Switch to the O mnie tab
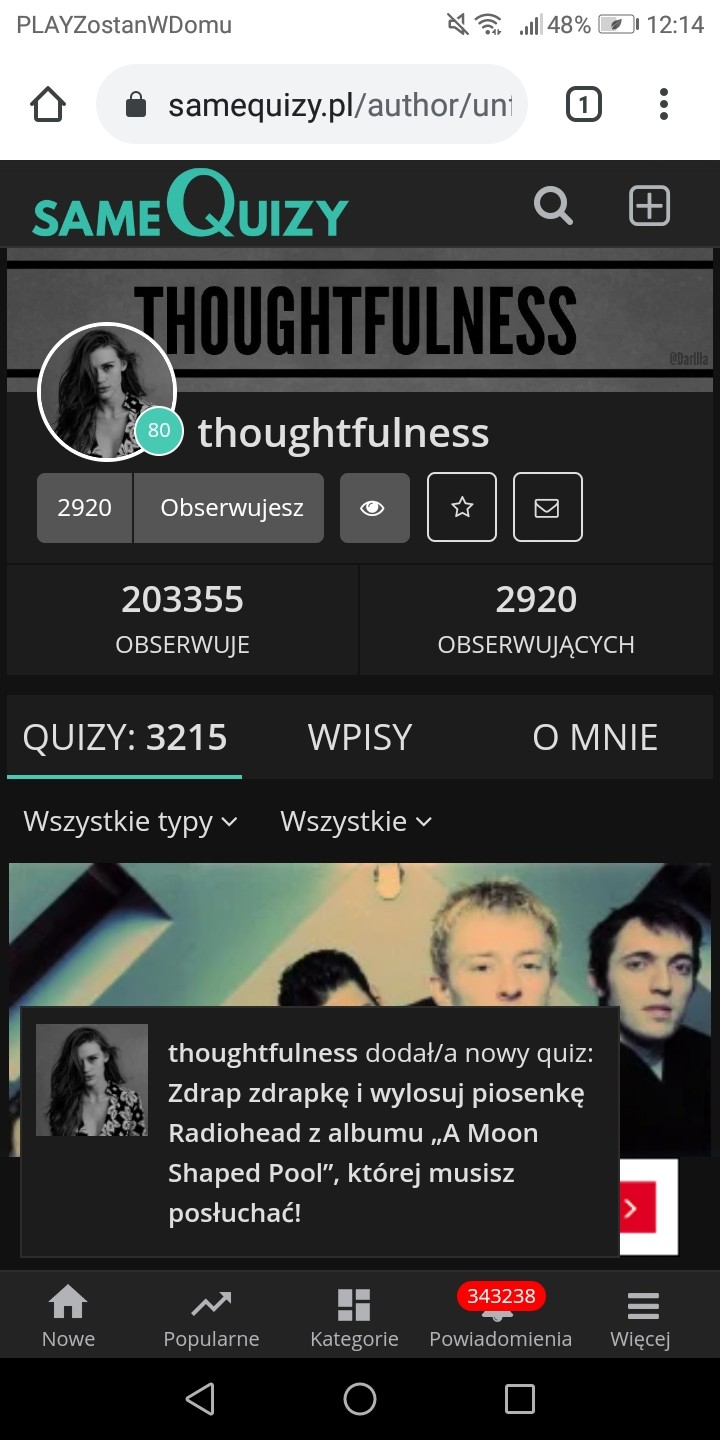The image size is (720, 1440). pyautogui.click(x=595, y=737)
